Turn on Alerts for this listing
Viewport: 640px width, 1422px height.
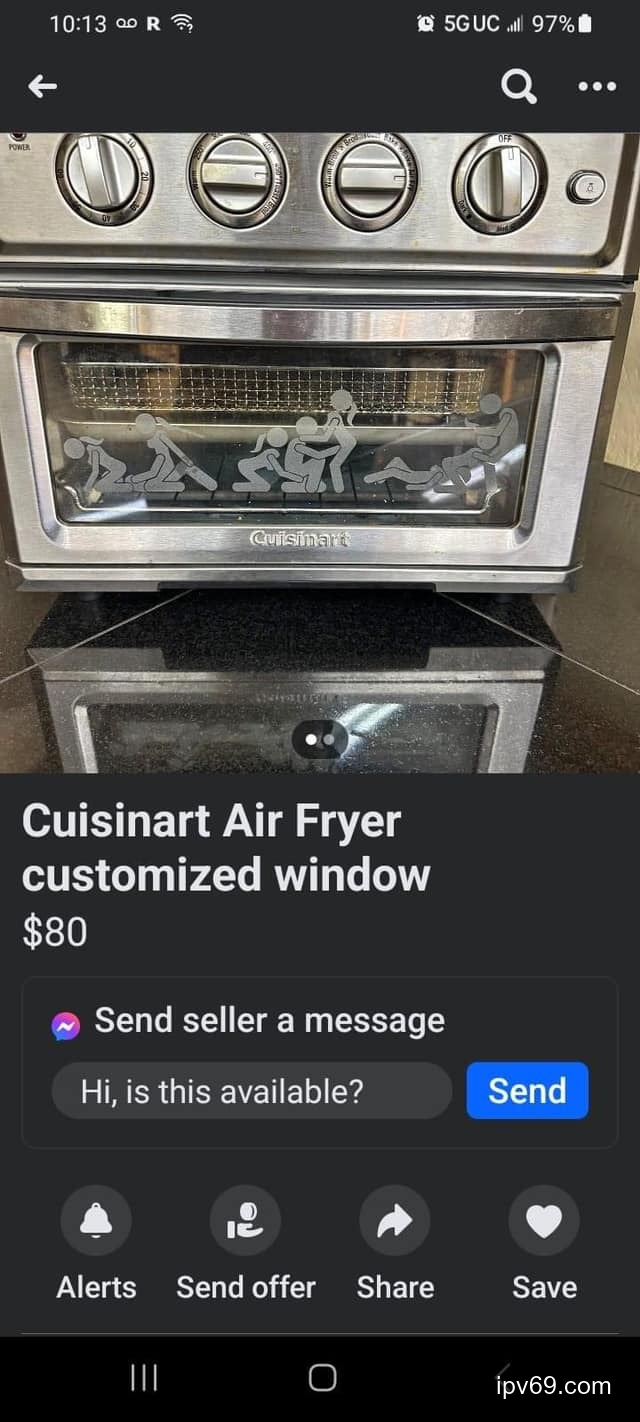click(x=96, y=1221)
